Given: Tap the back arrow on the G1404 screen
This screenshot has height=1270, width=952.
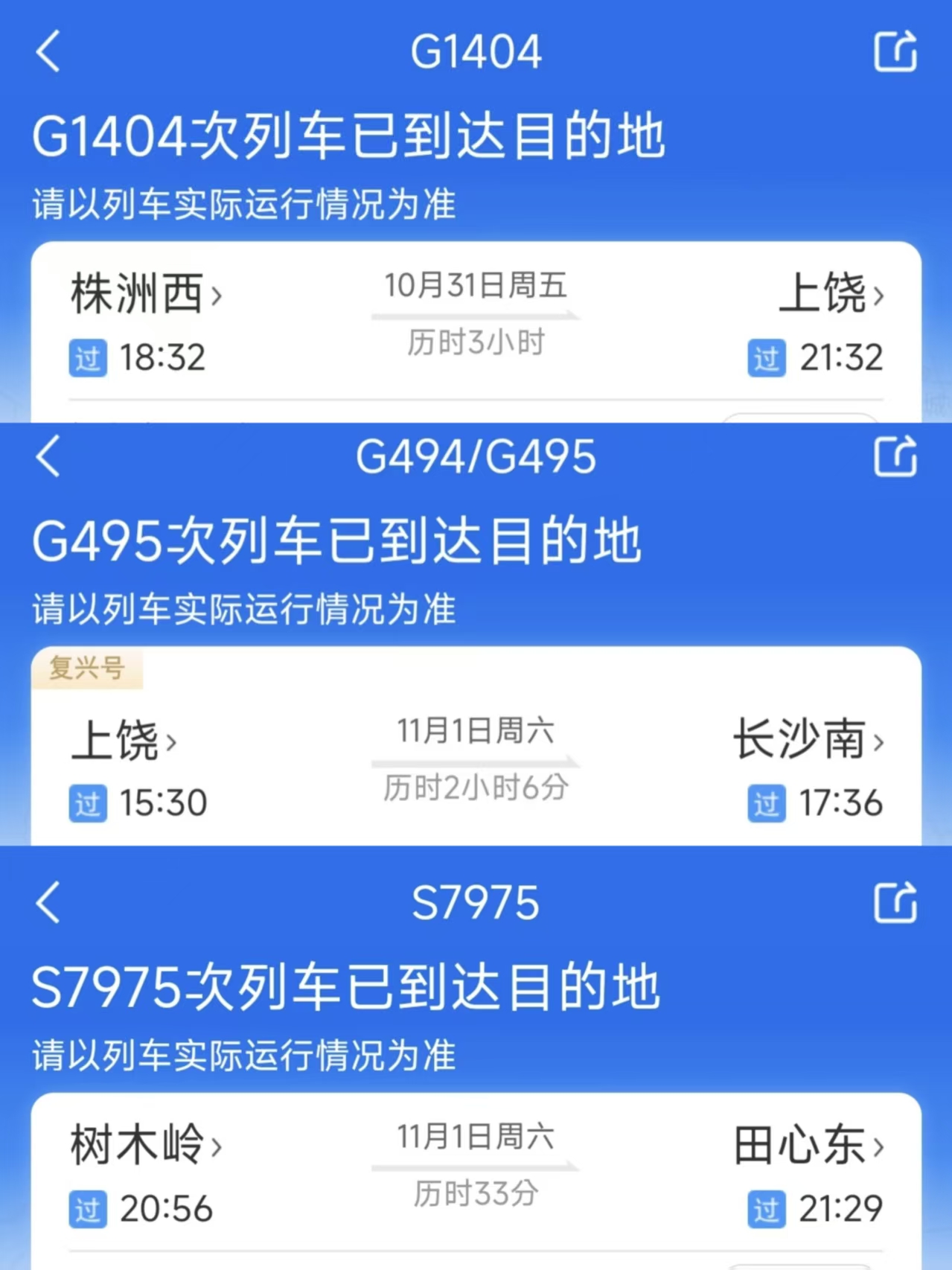Looking at the screenshot, I should tap(48, 51).
